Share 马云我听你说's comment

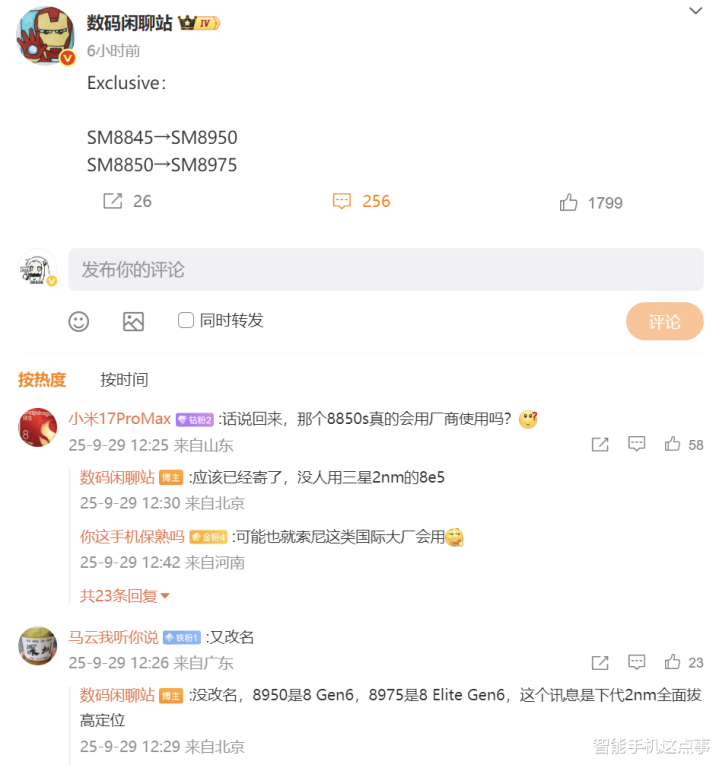600,662
